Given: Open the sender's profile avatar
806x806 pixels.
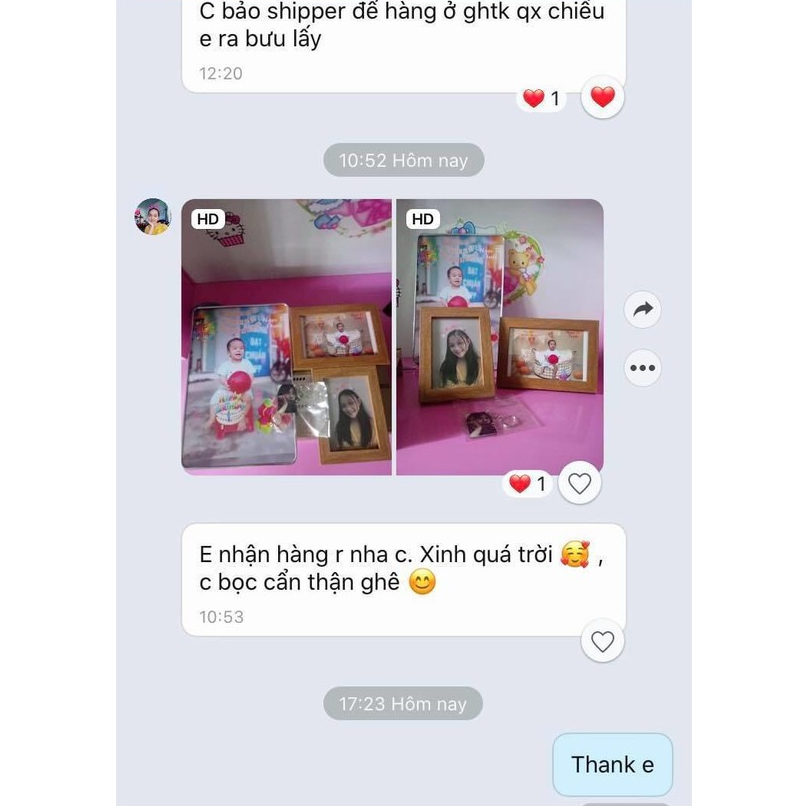Looking at the screenshot, I should (153, 216).
